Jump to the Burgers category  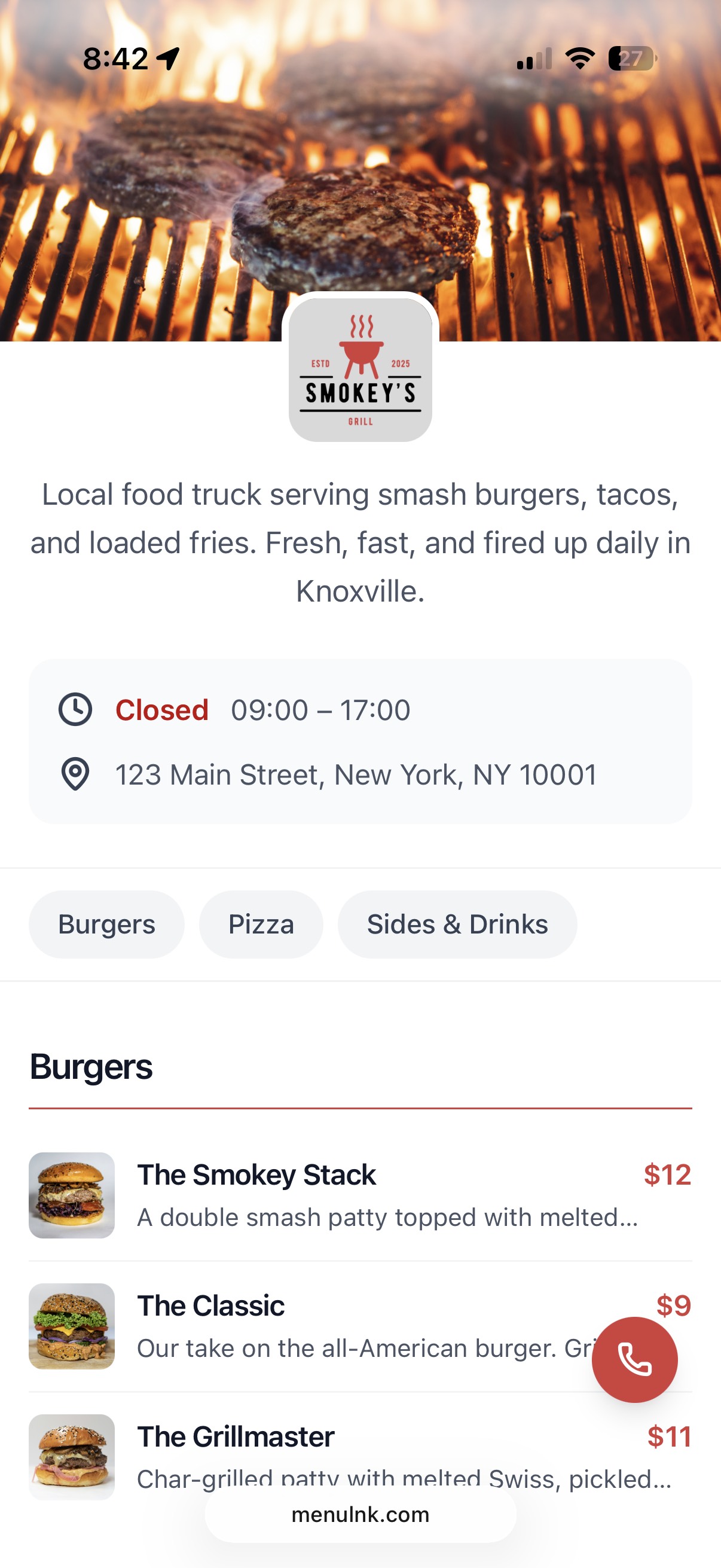[106, 924]
